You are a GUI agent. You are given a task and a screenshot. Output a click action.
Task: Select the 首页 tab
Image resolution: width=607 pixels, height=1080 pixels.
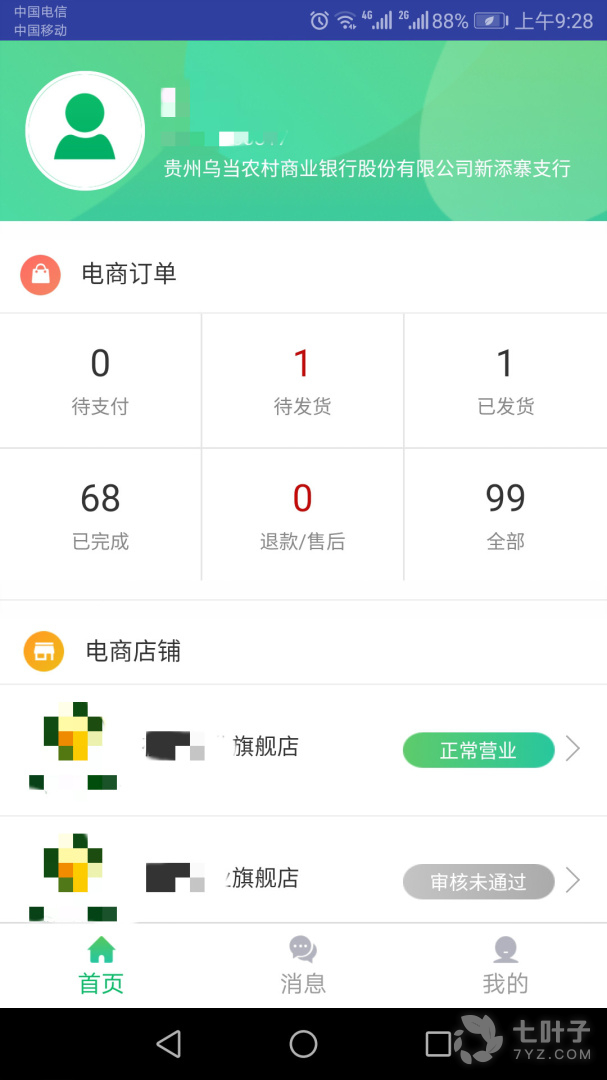coord(101,965)
